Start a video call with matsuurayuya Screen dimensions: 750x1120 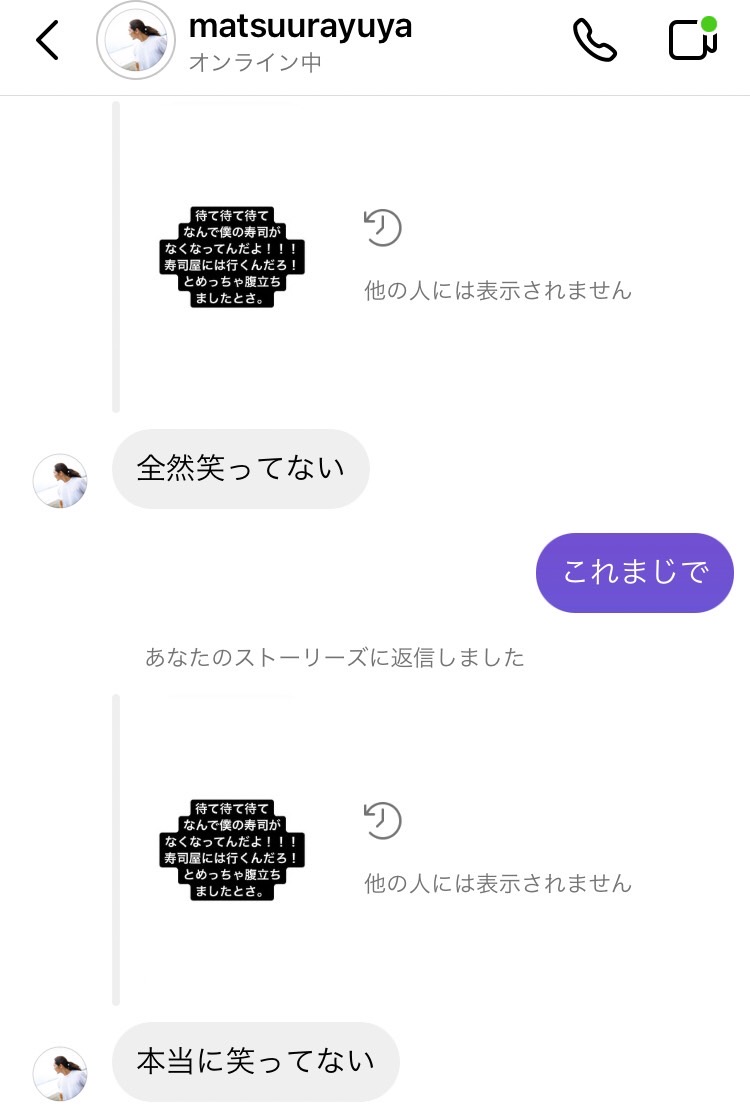[x=692, y=40]
